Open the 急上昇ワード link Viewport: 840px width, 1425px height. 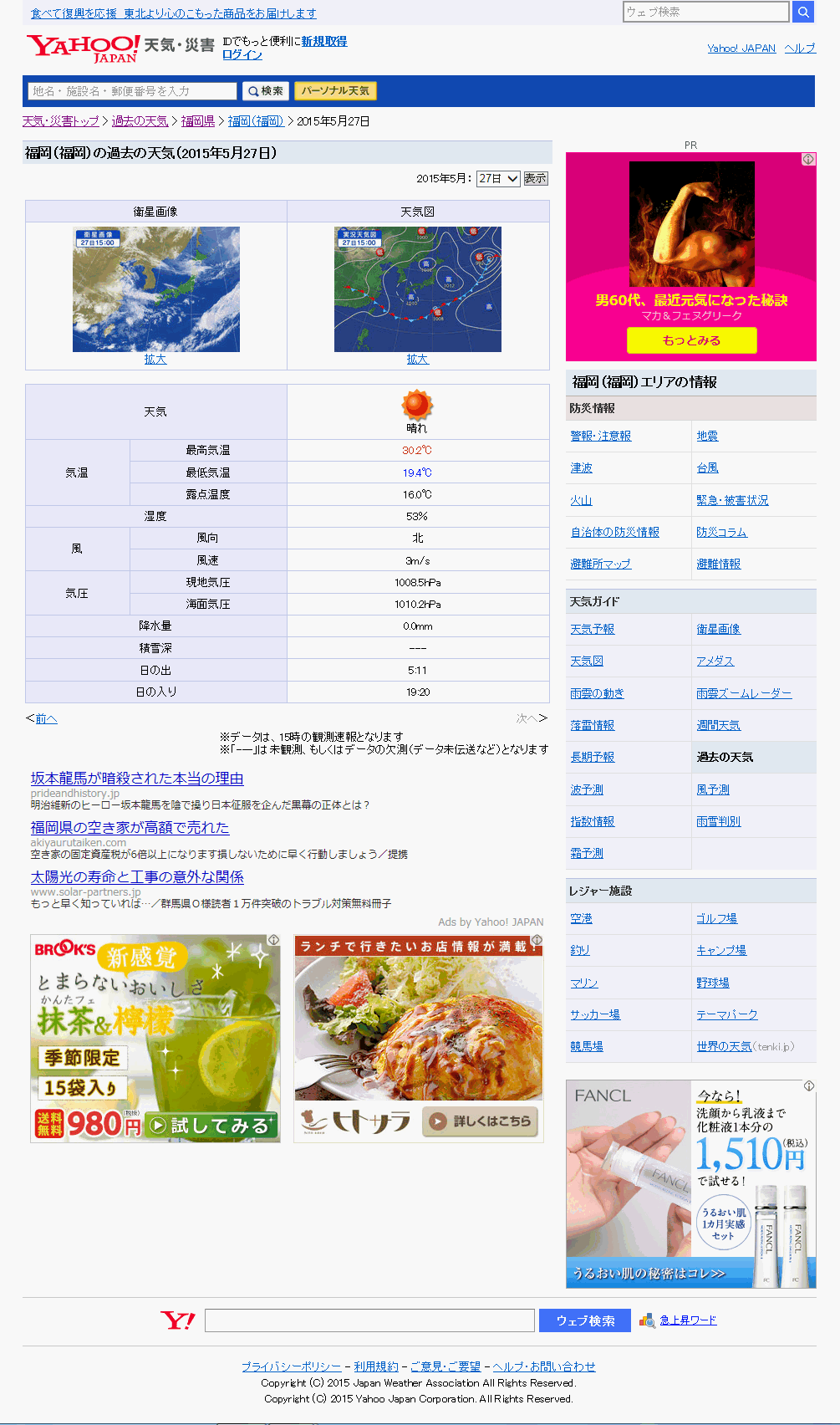687,1320
